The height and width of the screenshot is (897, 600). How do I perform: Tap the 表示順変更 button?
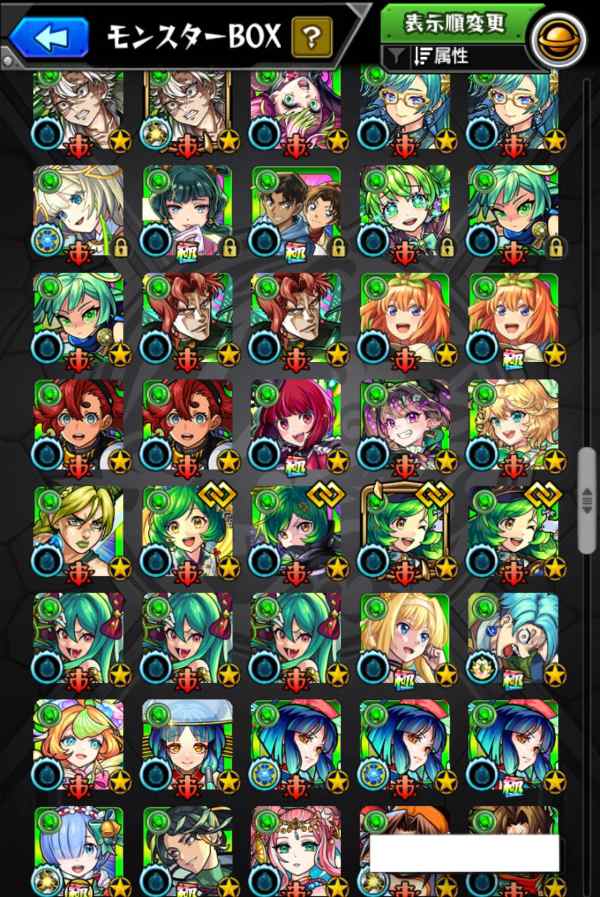455,23
